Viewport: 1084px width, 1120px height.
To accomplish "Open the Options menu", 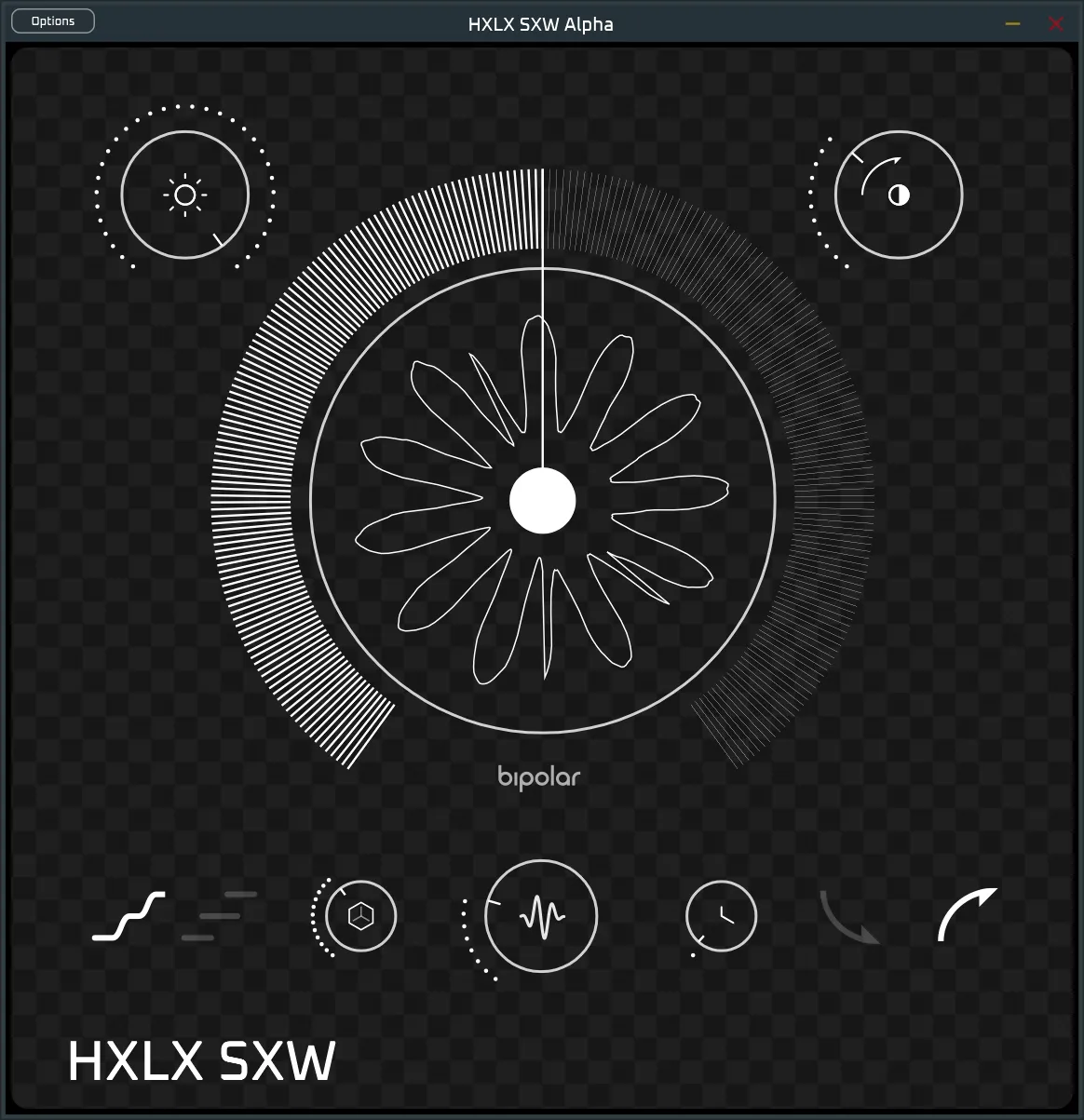I will click(x=53, y=21).
